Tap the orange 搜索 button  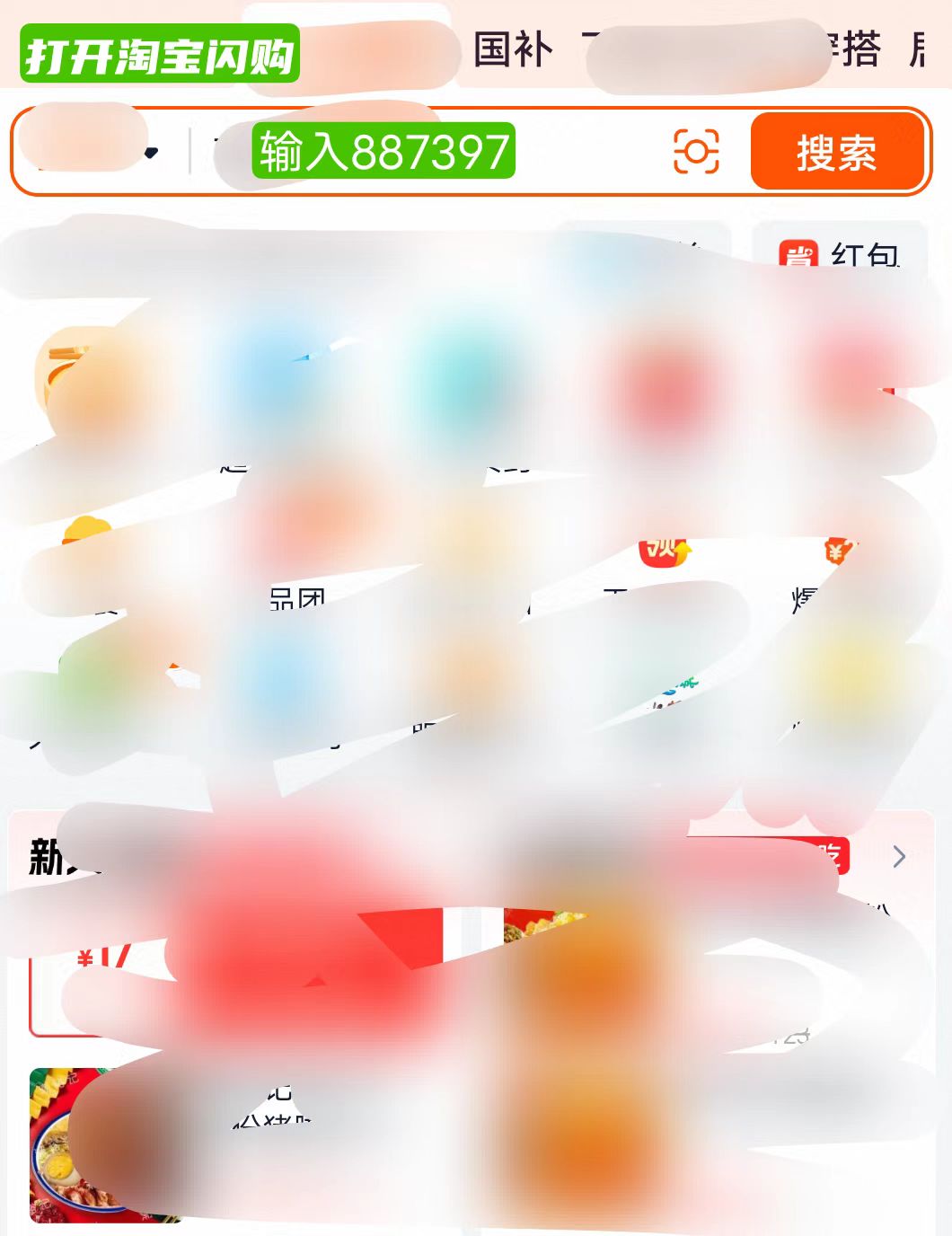coord(835,152)
